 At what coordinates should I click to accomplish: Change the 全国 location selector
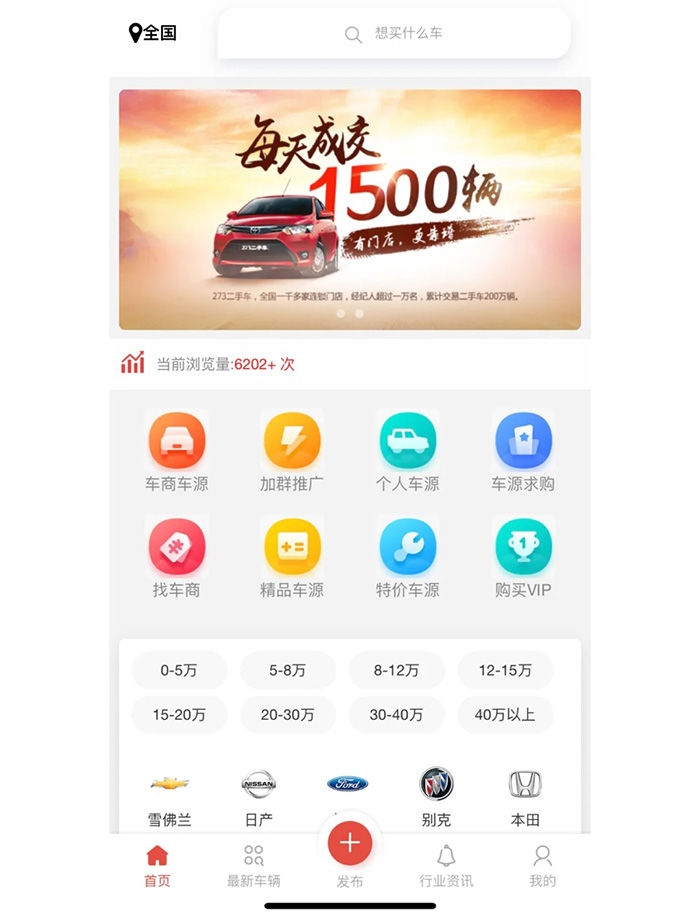point(153,33)
